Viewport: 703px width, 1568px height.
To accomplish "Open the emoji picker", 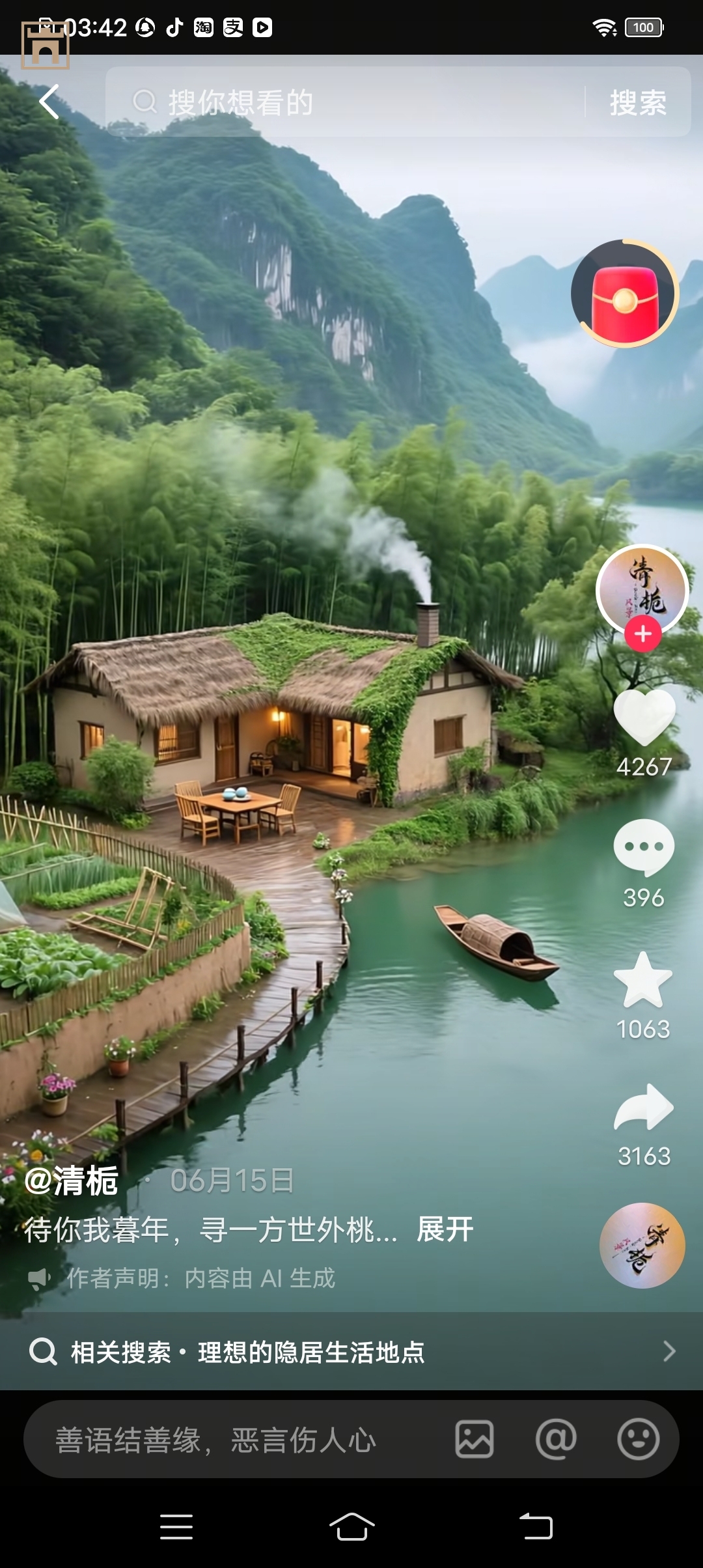I will point(638,1439).
